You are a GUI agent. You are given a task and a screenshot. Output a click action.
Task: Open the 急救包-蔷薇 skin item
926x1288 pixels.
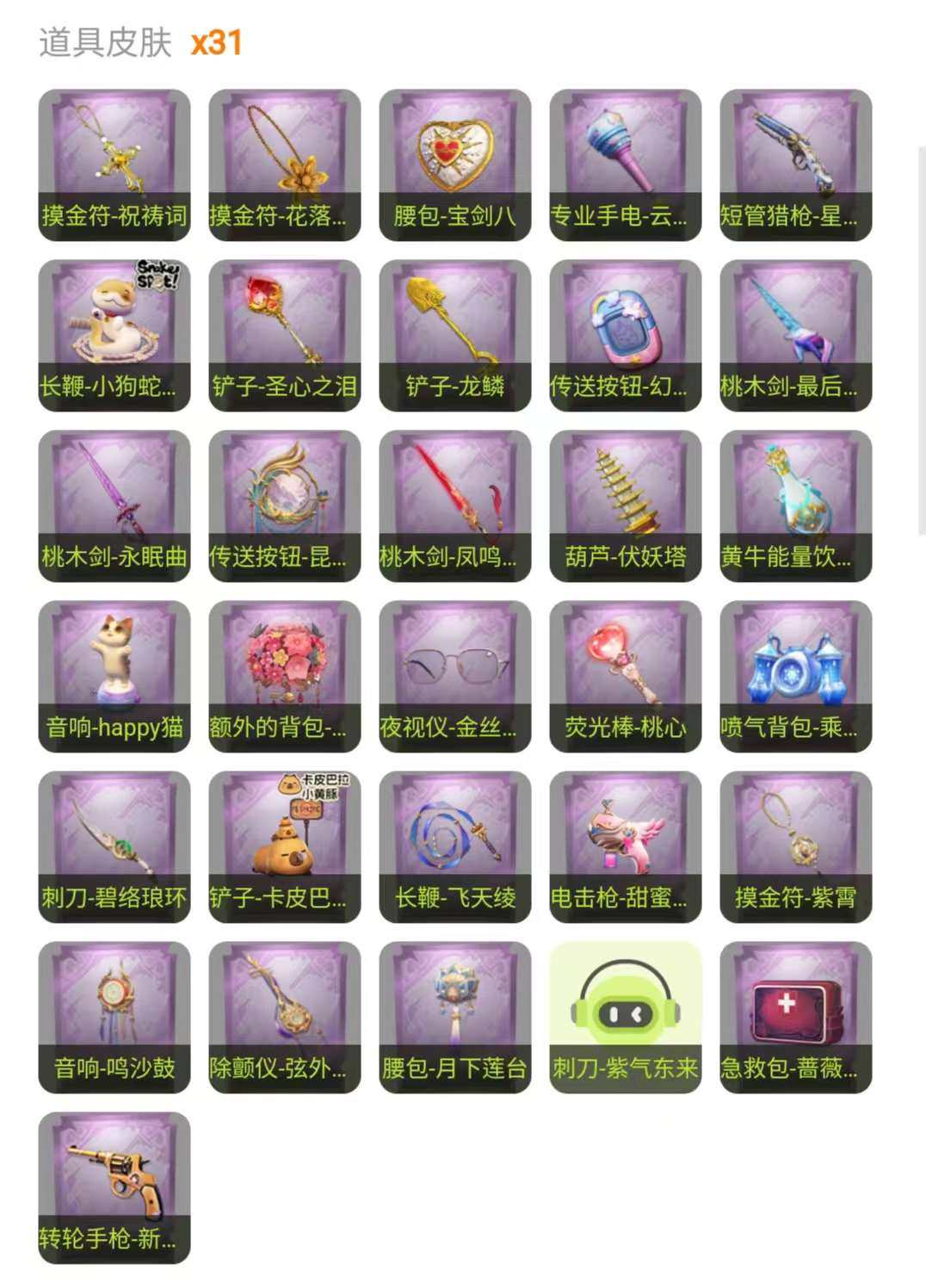tap(795, 1017)
